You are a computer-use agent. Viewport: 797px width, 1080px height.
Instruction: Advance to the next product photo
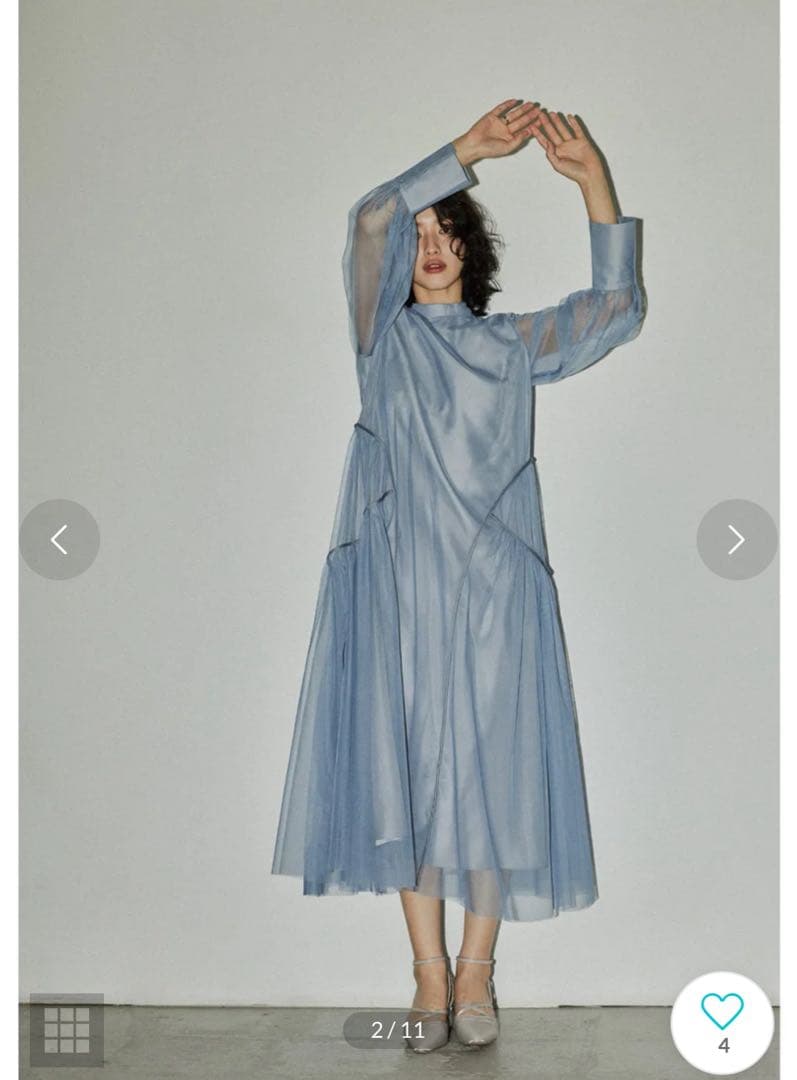pyautogui.click(x=736, y=540)
